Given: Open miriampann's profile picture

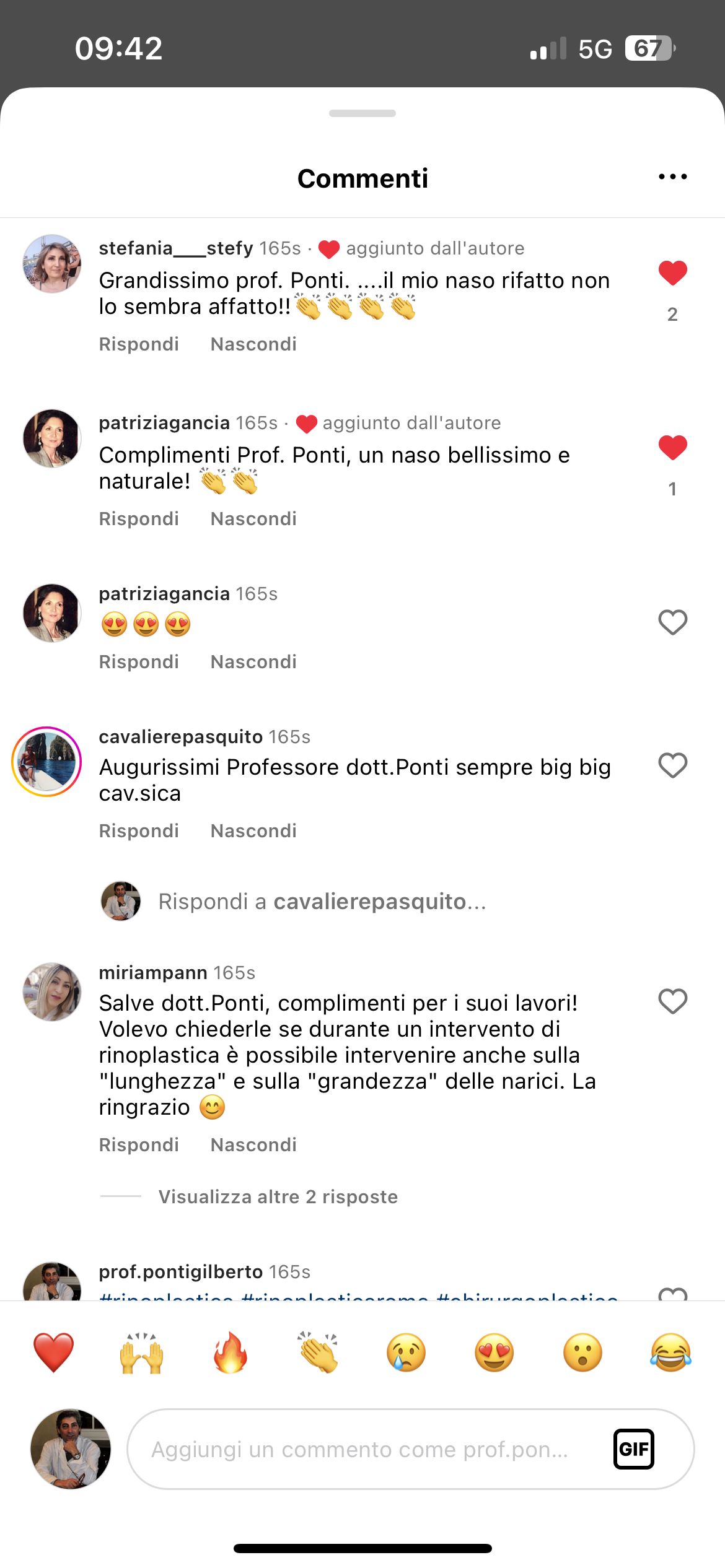Looking at the screenshot, I should (x=52, y=991).
